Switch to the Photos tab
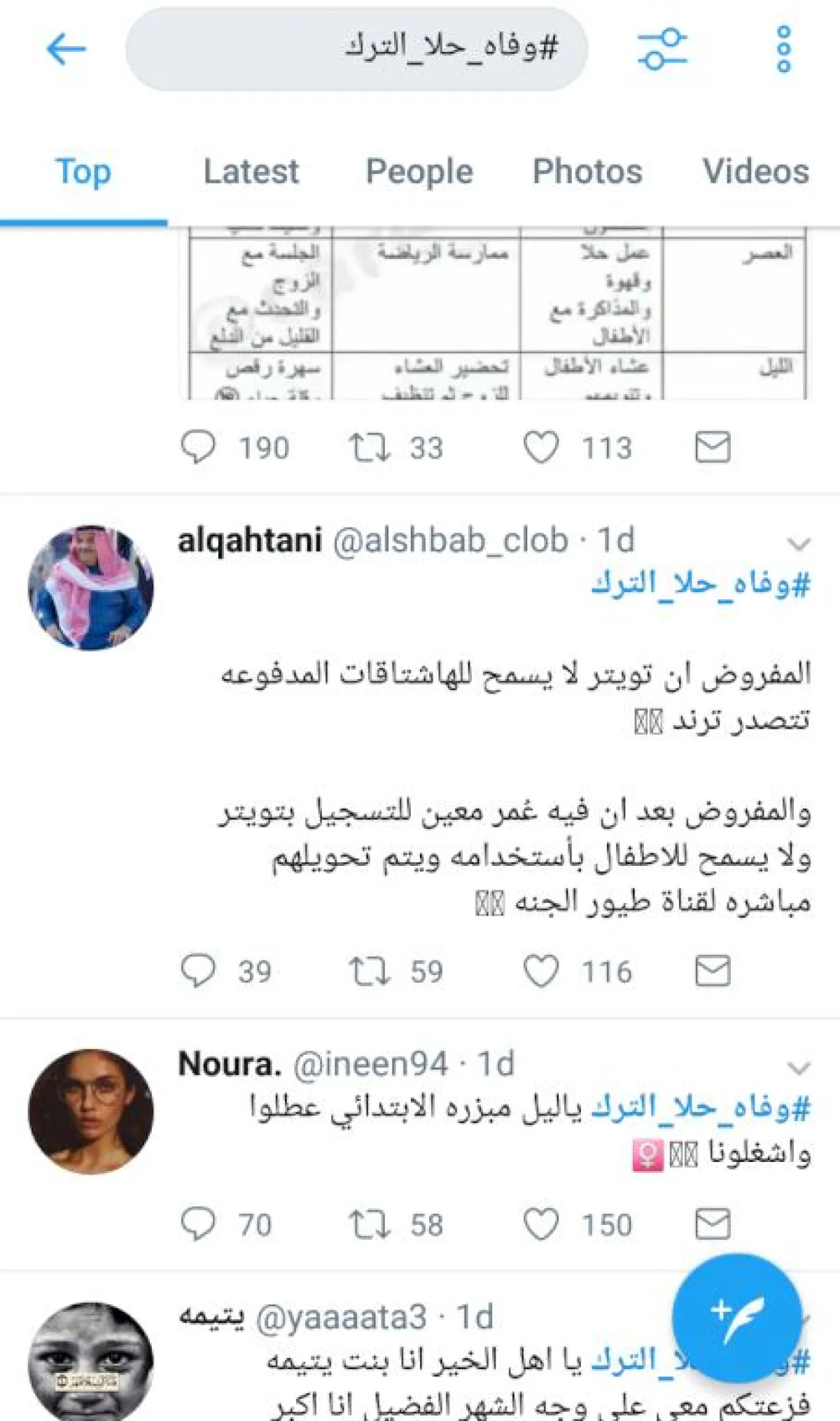 tap(587, 171)
